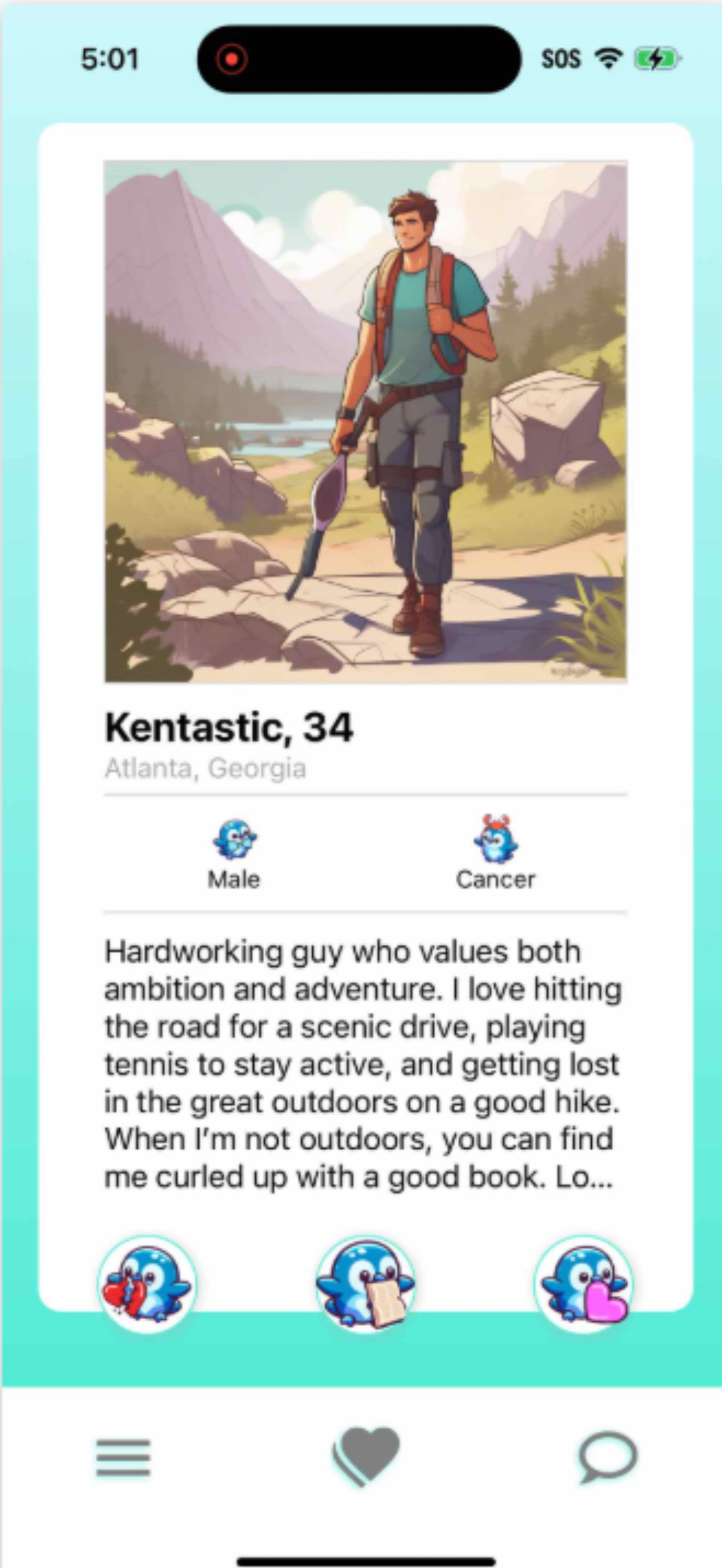This screenshot has width=722, height=1568.
Task: Open Kentastic's profile photo
Action: click(x=365, y=421)
